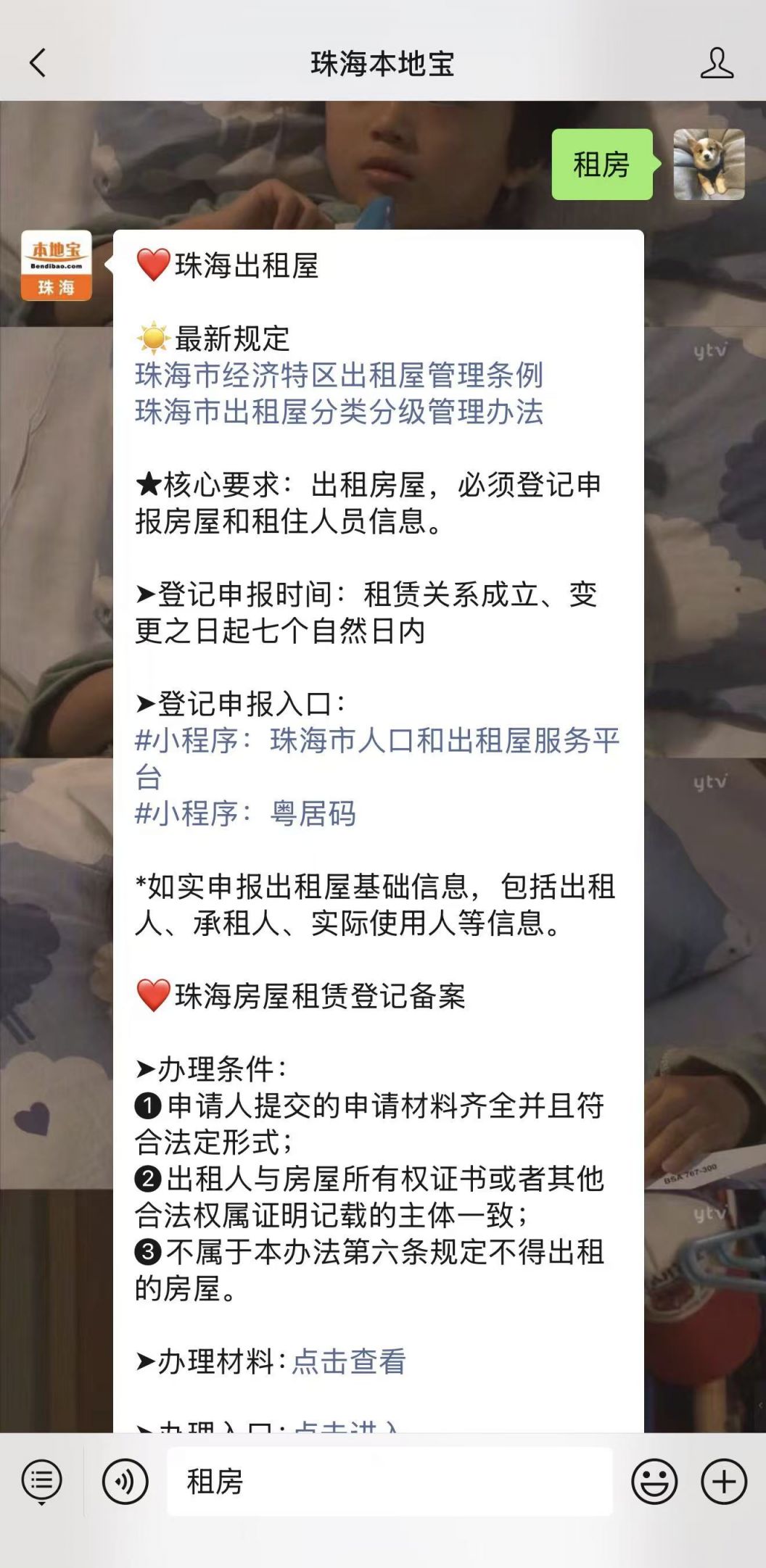Image resolution: width=766 pixels, height=1568 pixels.
Task: Open link 珠海市出租屋分类分级管理办法
Action: coord(339,412)
